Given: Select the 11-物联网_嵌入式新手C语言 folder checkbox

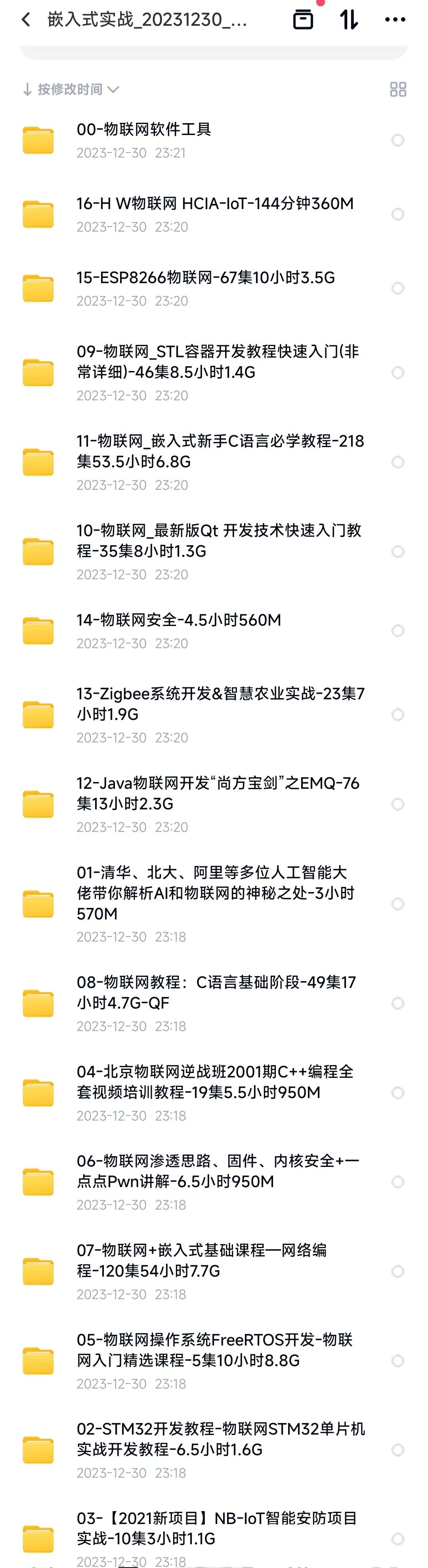Looking at the screenshot, I should tap(397, 462).
